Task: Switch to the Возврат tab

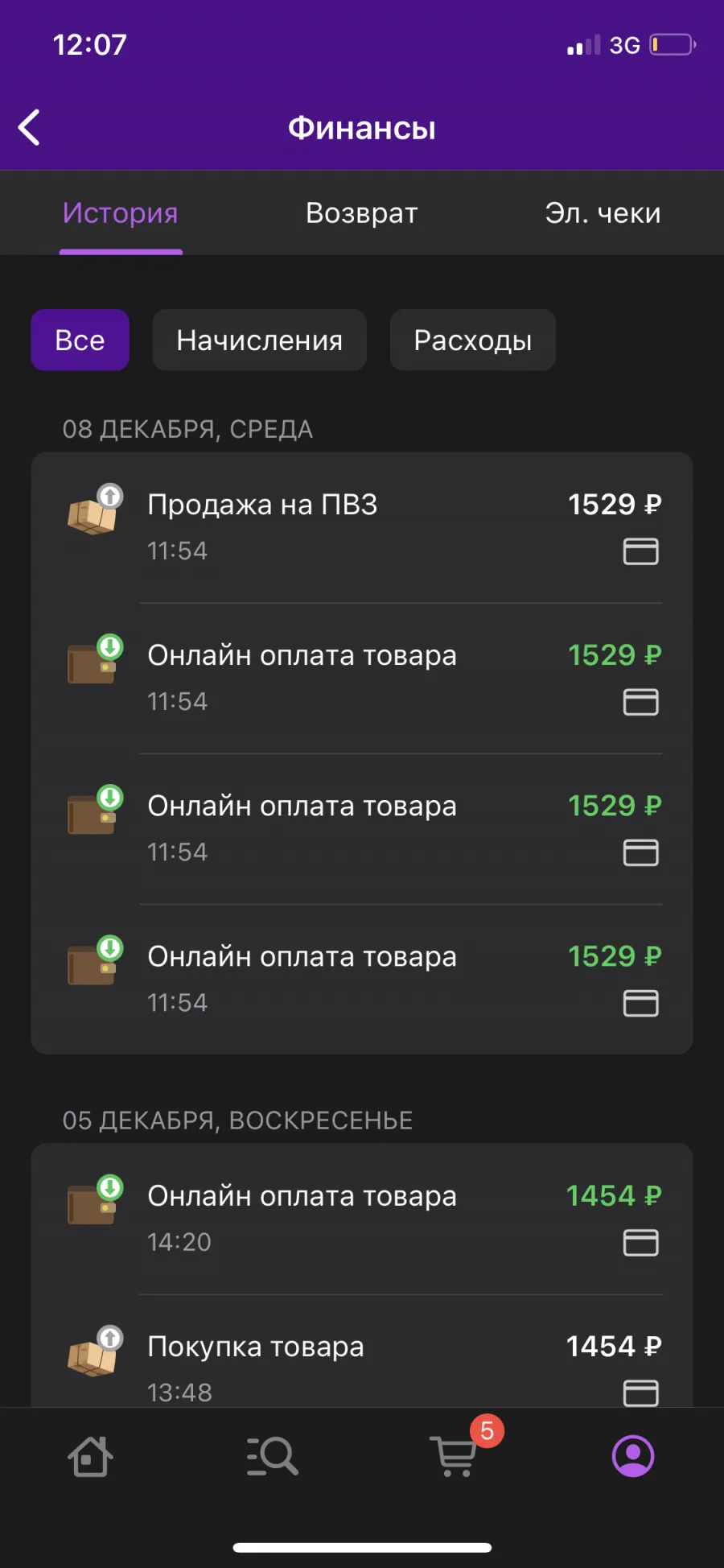Action: [362, 213]
